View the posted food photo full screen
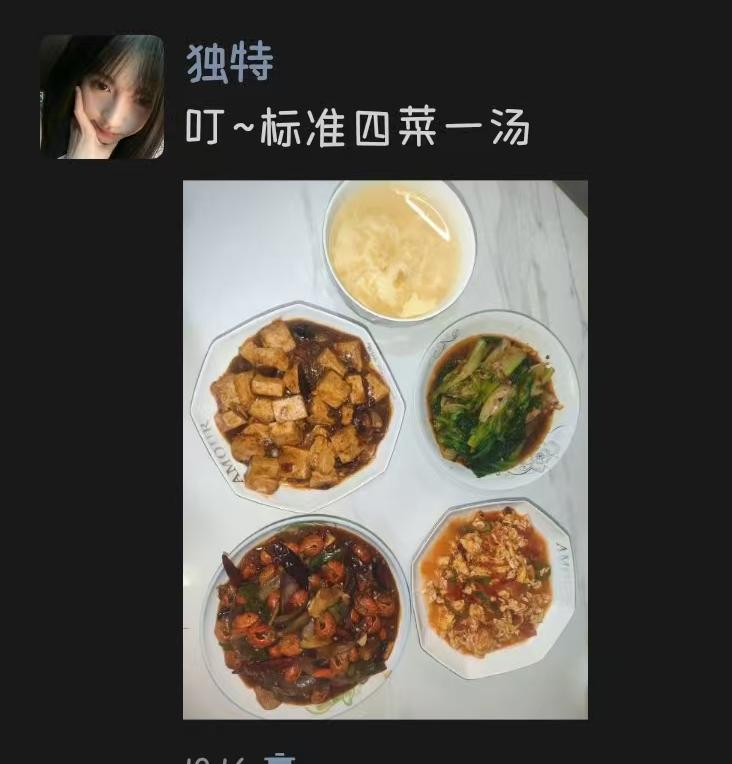 point(385,449)
